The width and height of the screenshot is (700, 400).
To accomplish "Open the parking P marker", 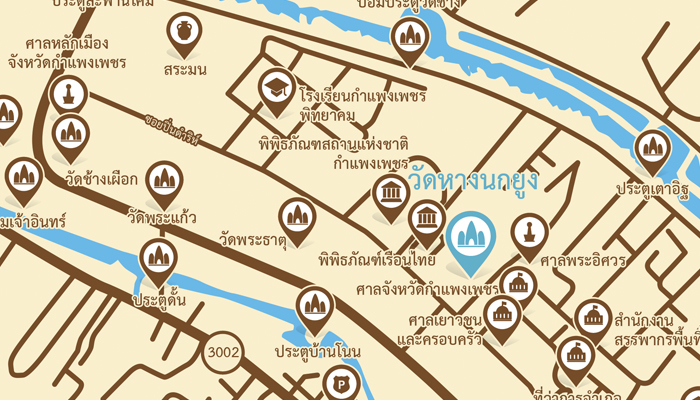I will [342, 383].
